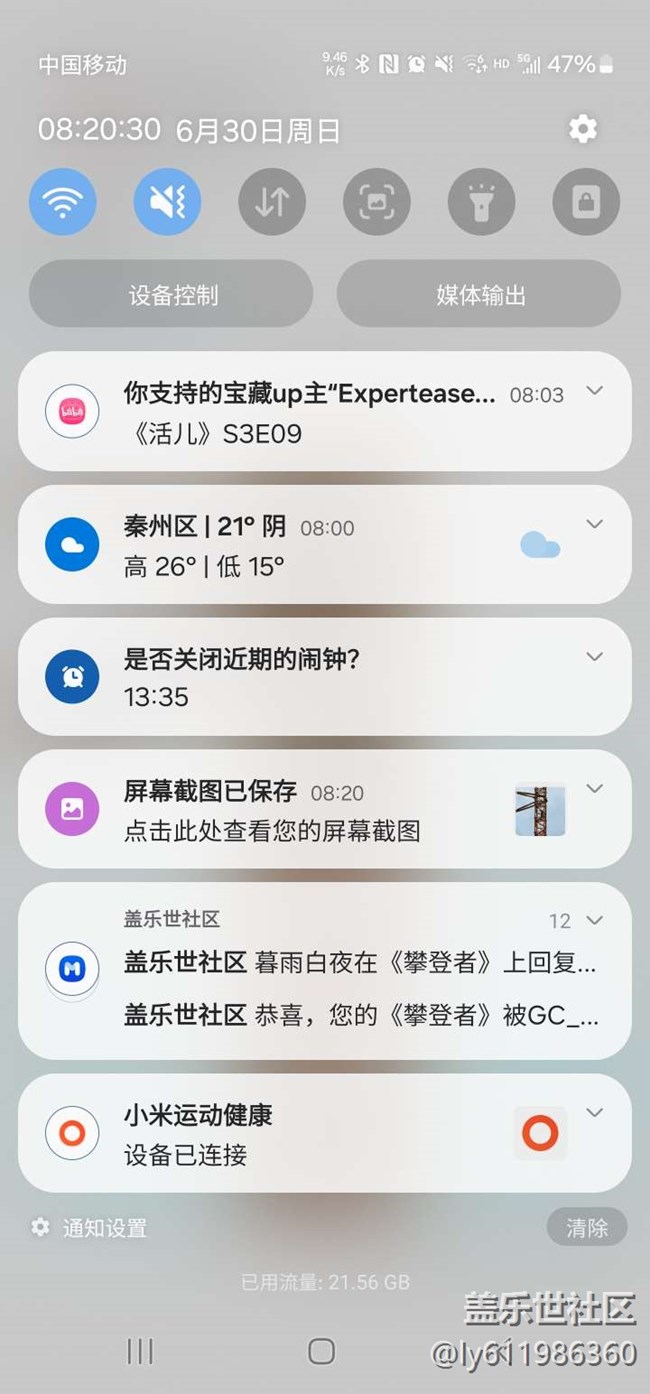Open 通知设置 notification settings
The height and width of the screenshot is (1394, 650).
(x=92, y=1228)
